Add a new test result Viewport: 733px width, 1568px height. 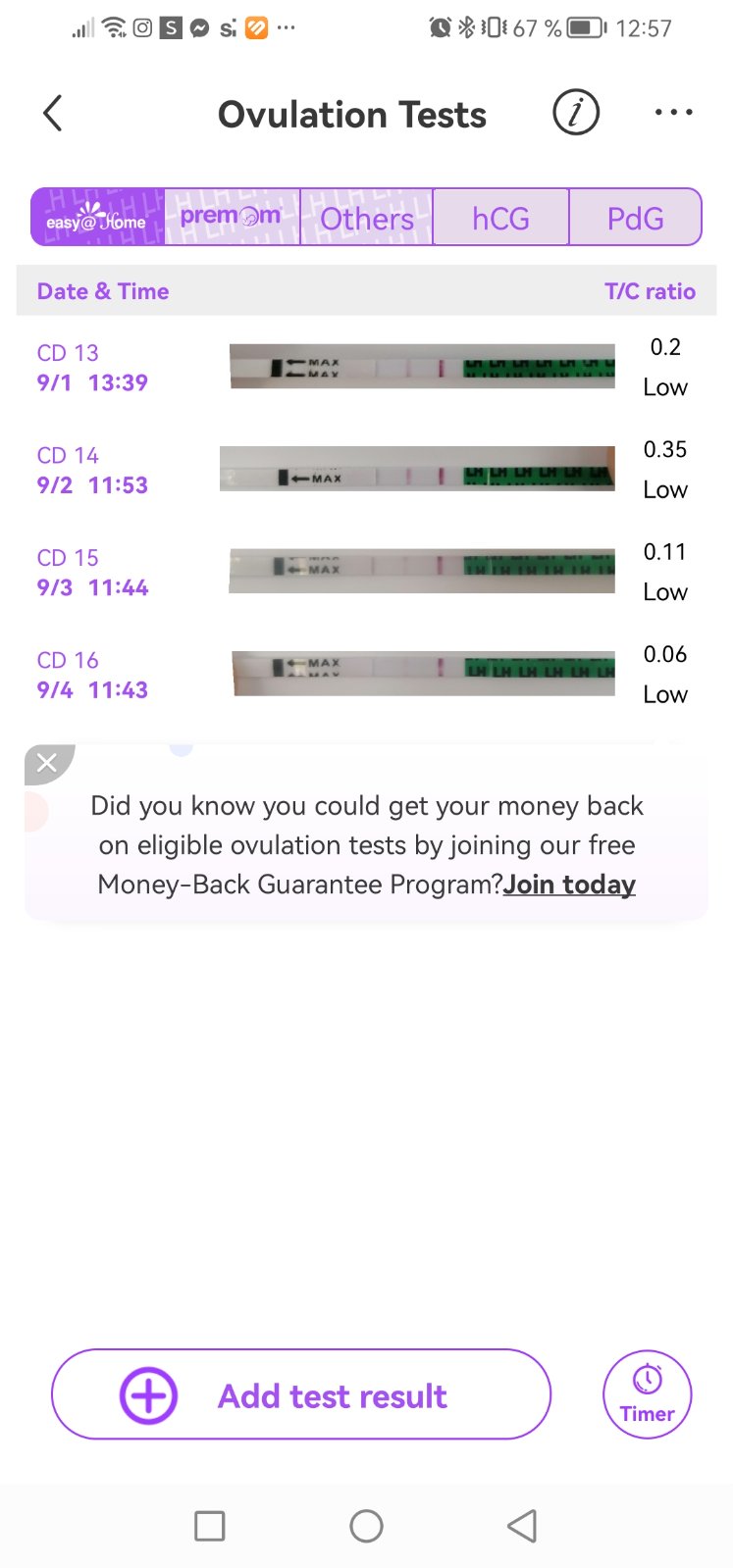(301, 1394)
